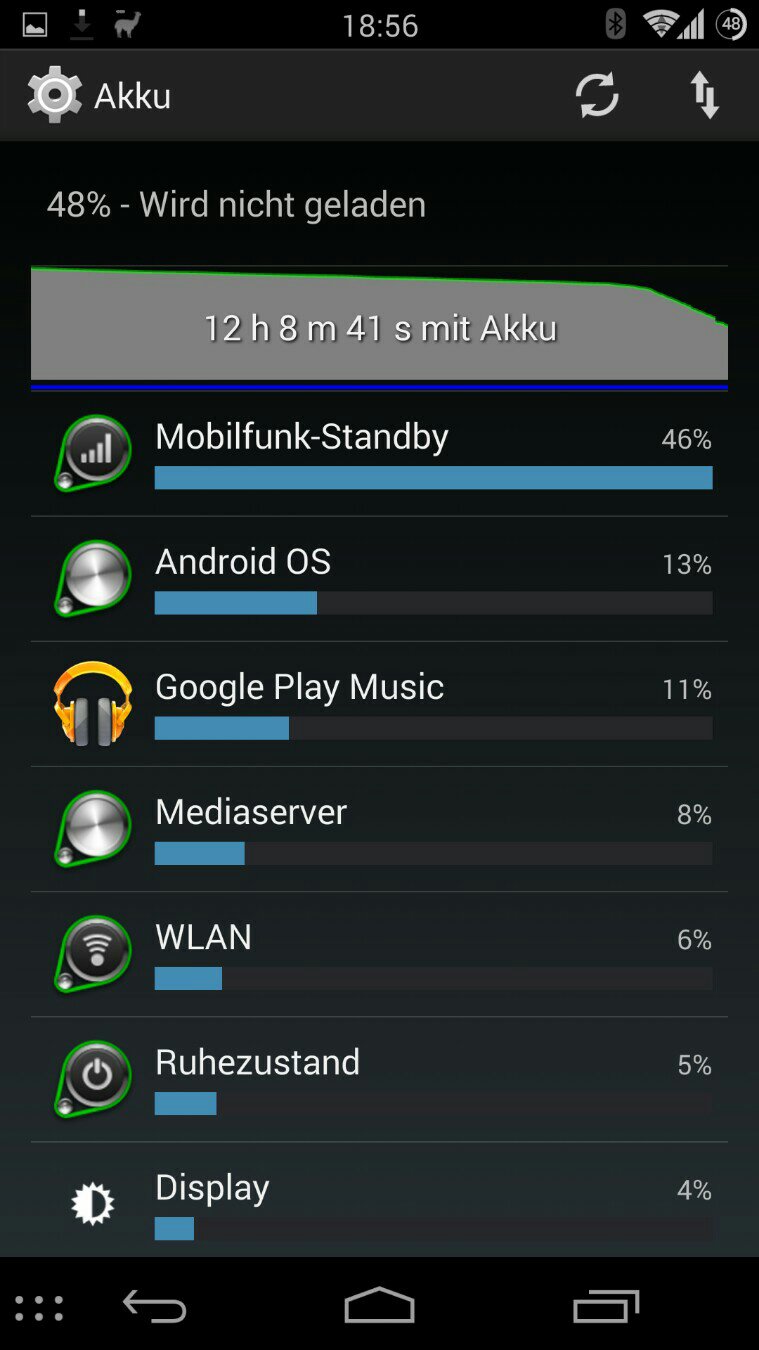
Task: Open Mobilfunk-Standby usage details
Action: click(379, 455)
